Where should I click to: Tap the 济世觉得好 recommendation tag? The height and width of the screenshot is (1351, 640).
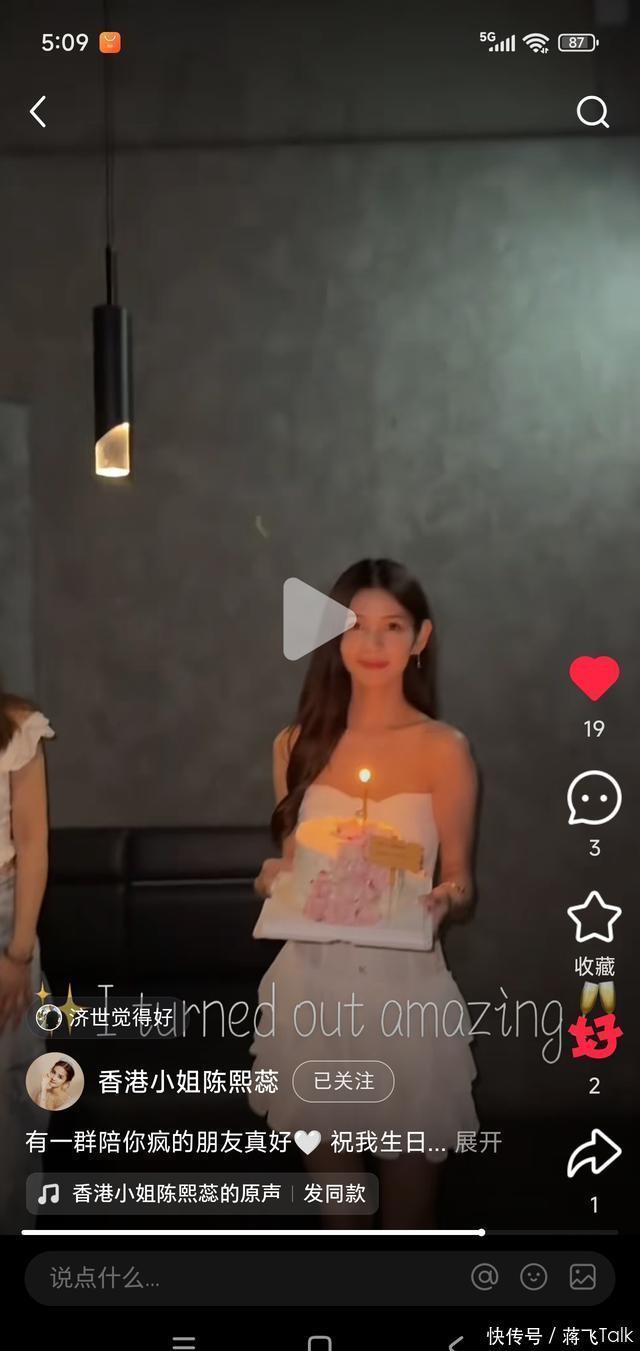[x=105, y=1018]
